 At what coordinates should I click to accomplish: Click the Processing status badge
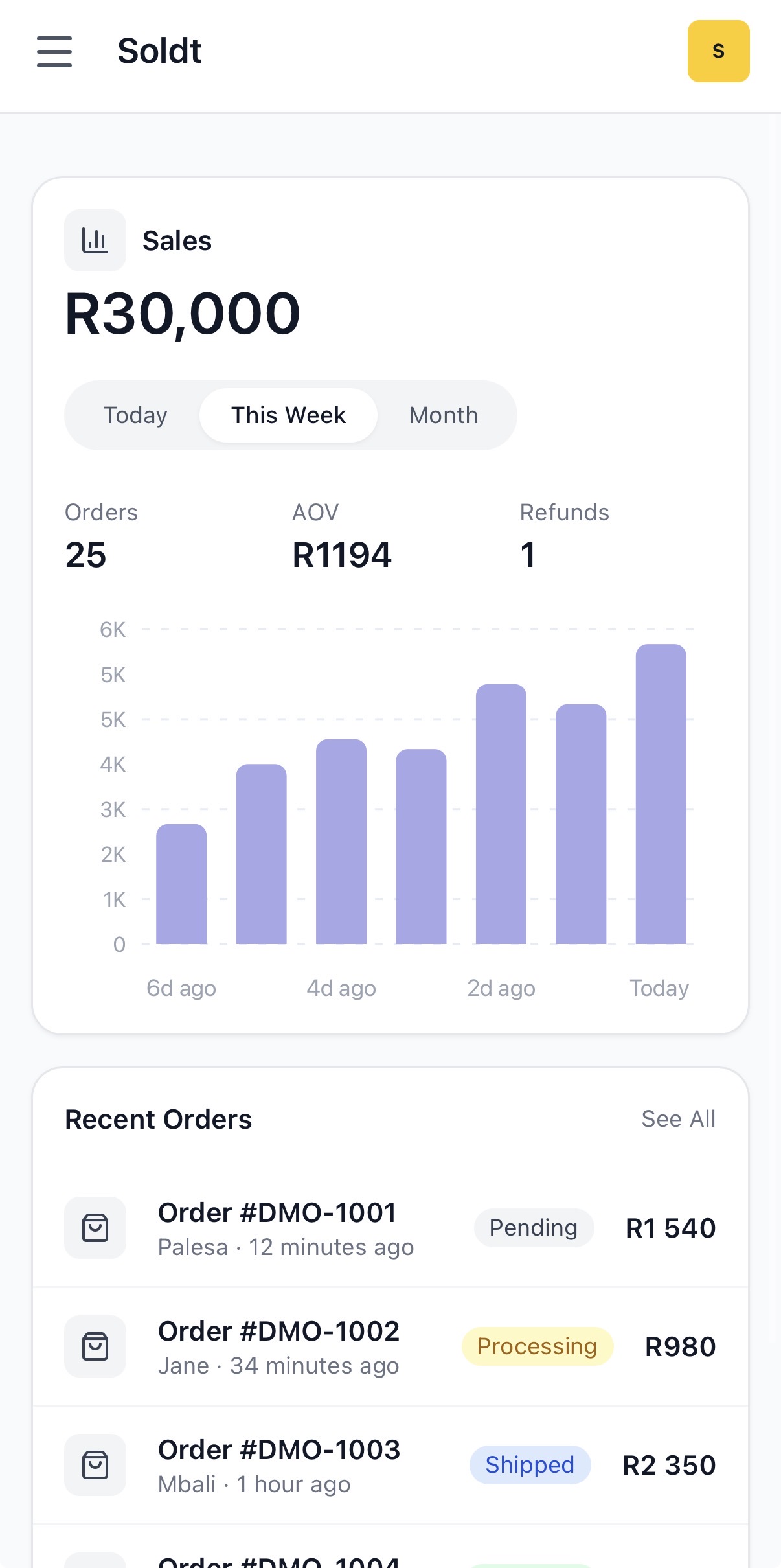(x=537, y=1346)
